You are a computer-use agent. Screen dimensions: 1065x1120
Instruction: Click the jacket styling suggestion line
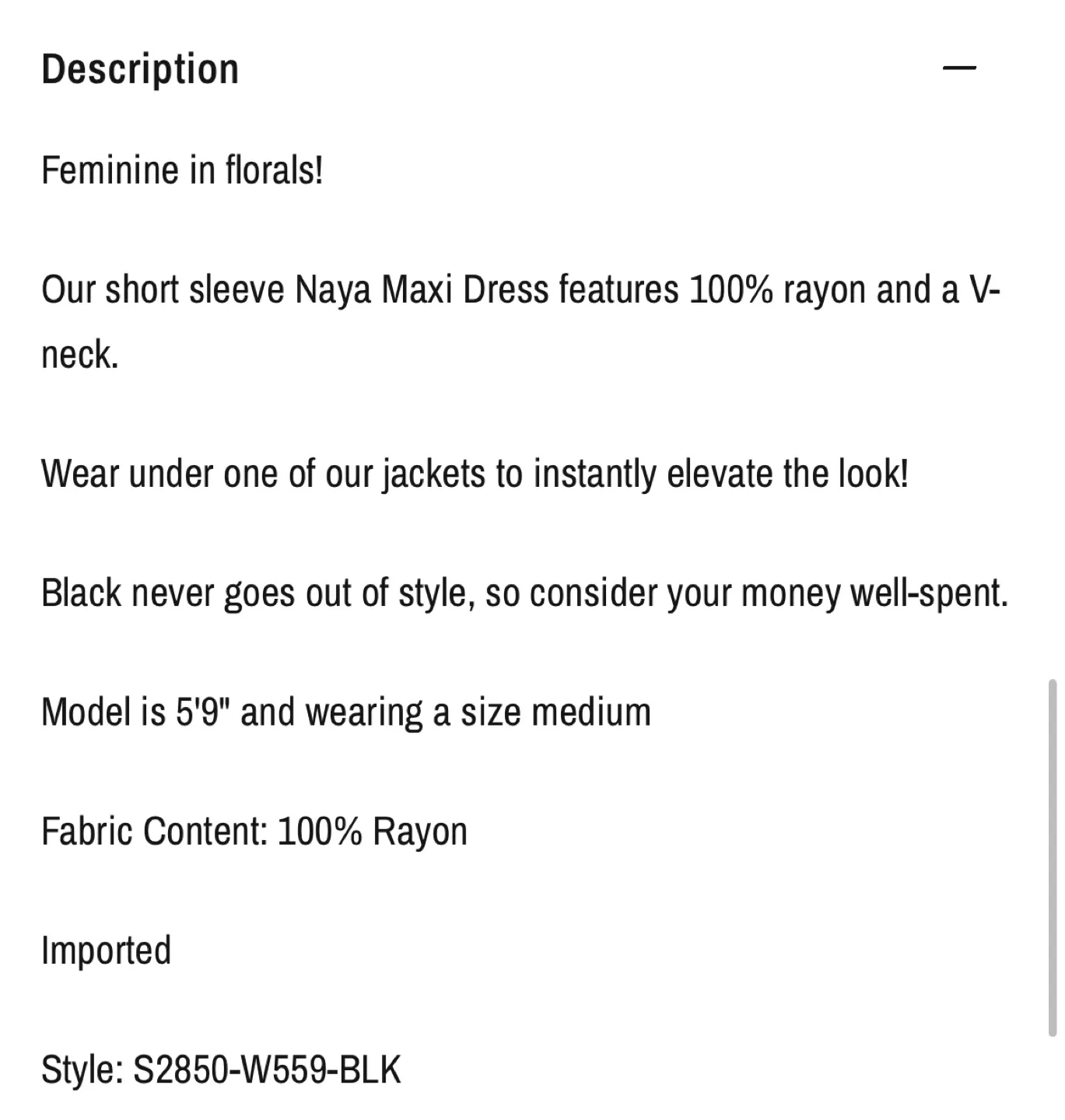pyautogui.click(x=475, y=471)
